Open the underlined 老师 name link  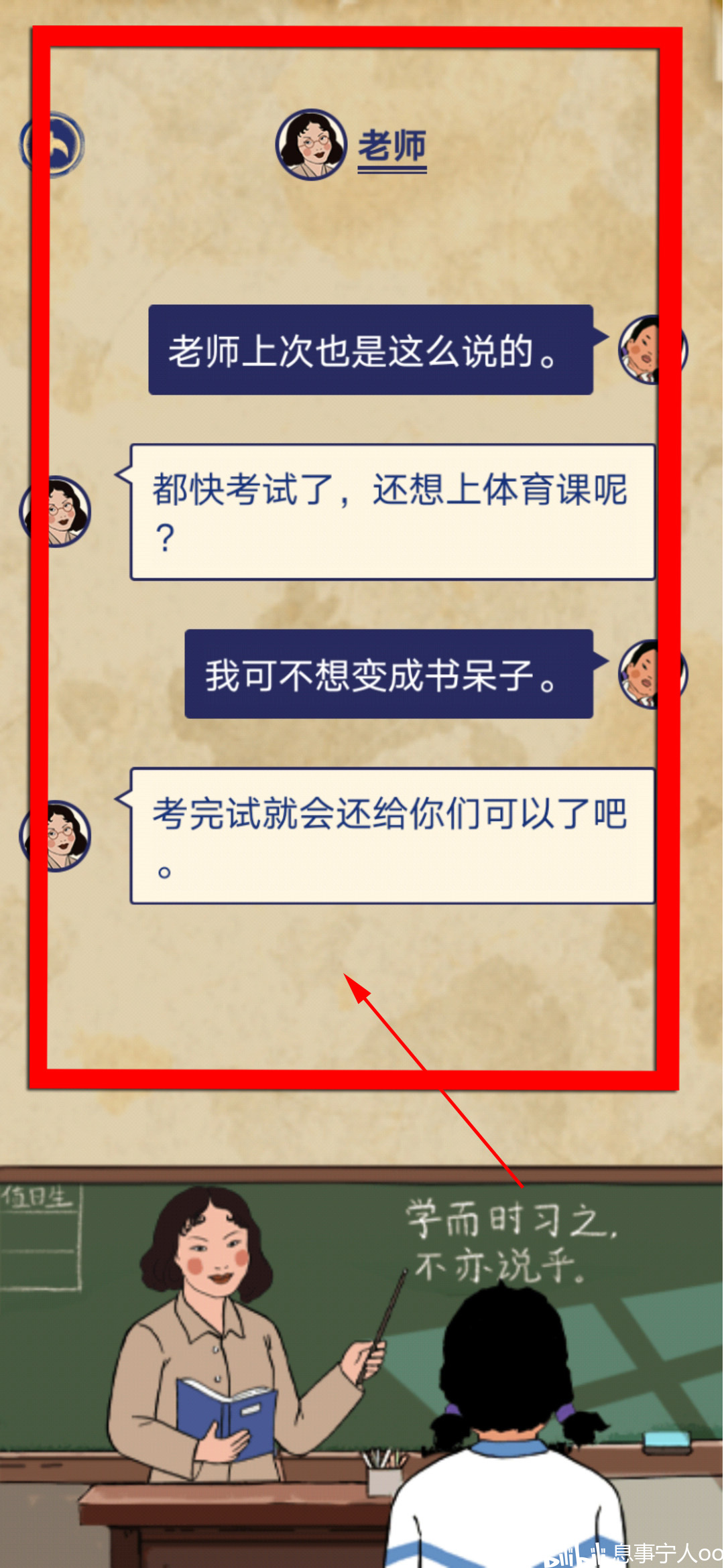(x=392, y=146)
